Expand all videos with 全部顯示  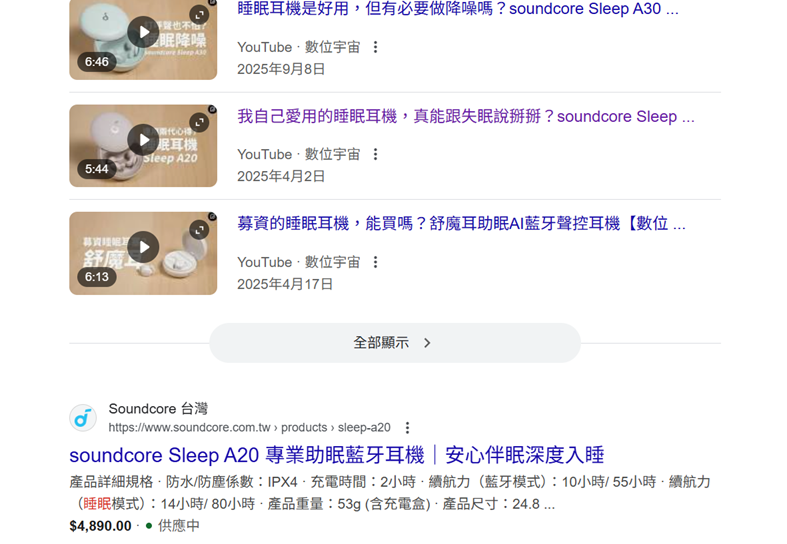(394, 343)
